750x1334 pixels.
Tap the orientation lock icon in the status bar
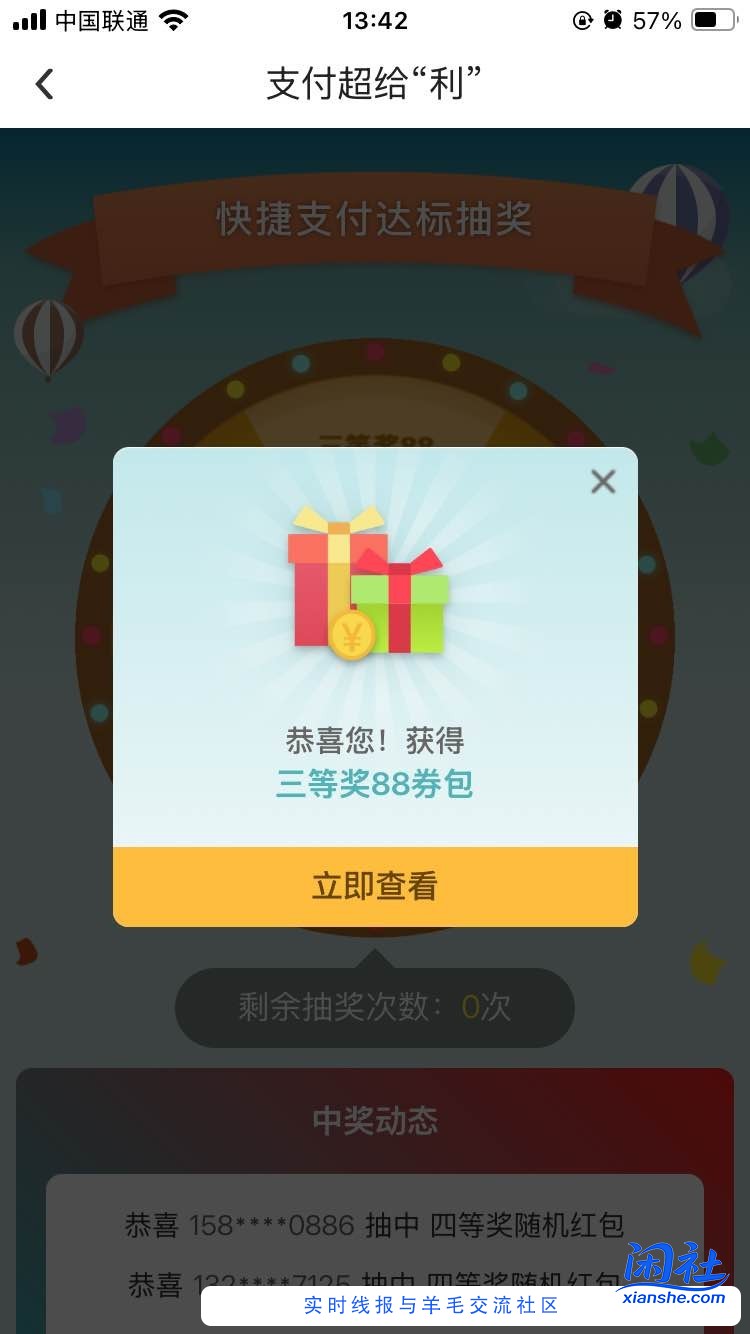pos(582,19)
